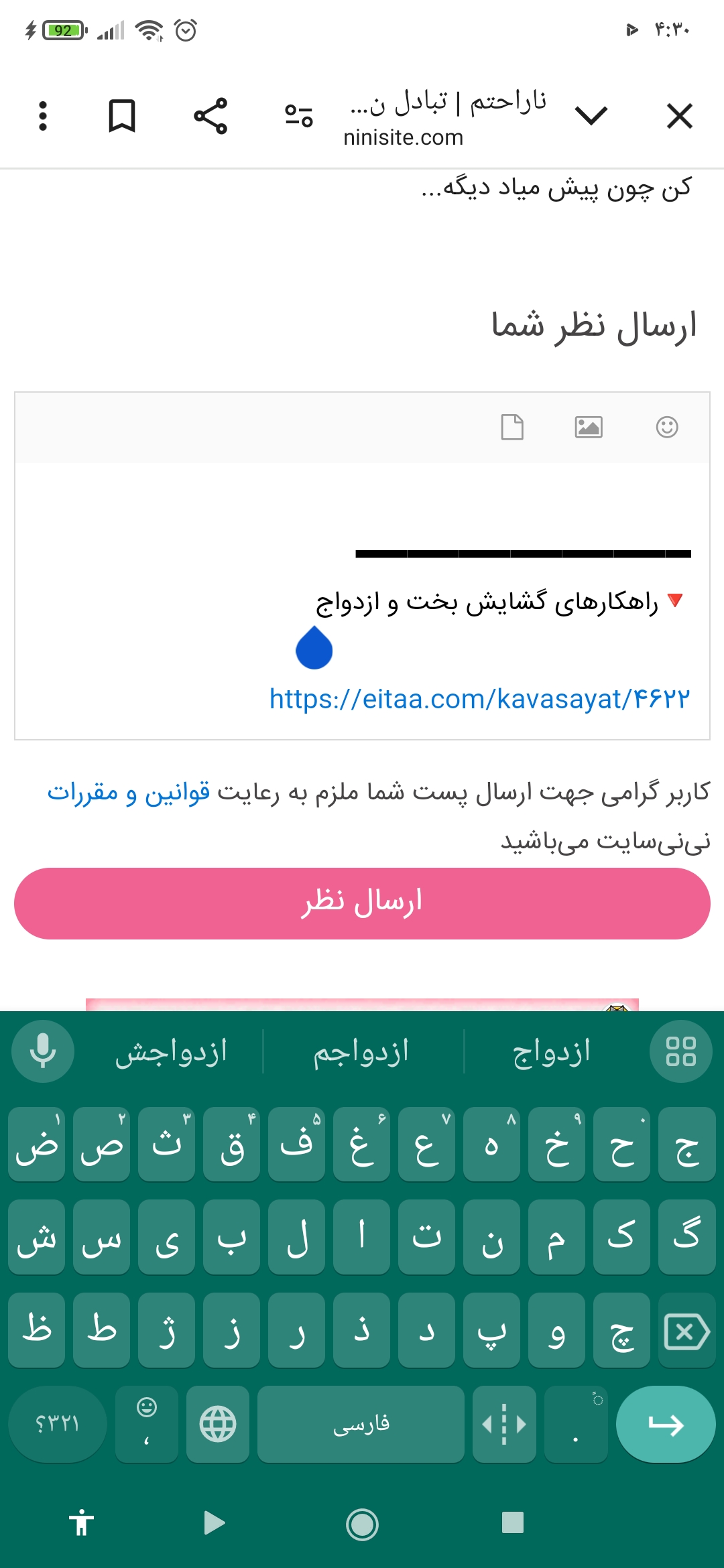The width and height of the screenshot is (724, 1568).
Task: Choose the suggestion ازدواجش
Action: point(171,1052)
